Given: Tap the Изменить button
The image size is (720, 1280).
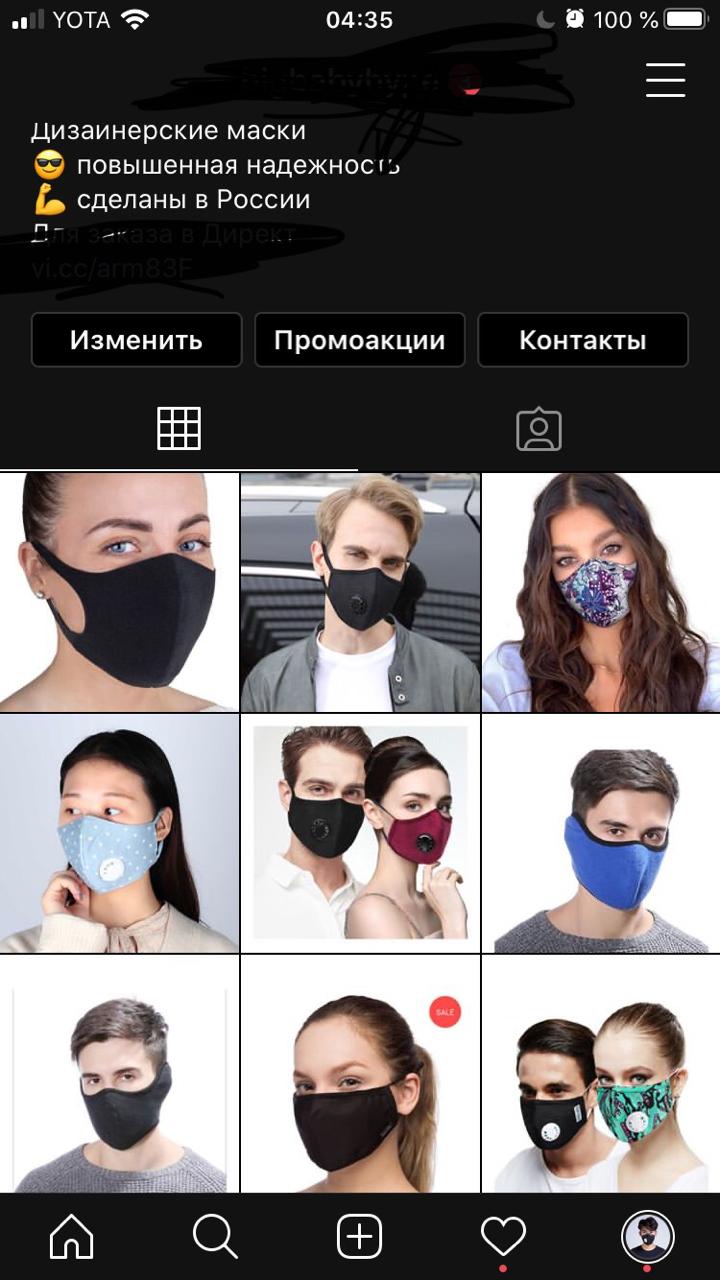Looking at the screenshot, I should [x=136, y=340].
